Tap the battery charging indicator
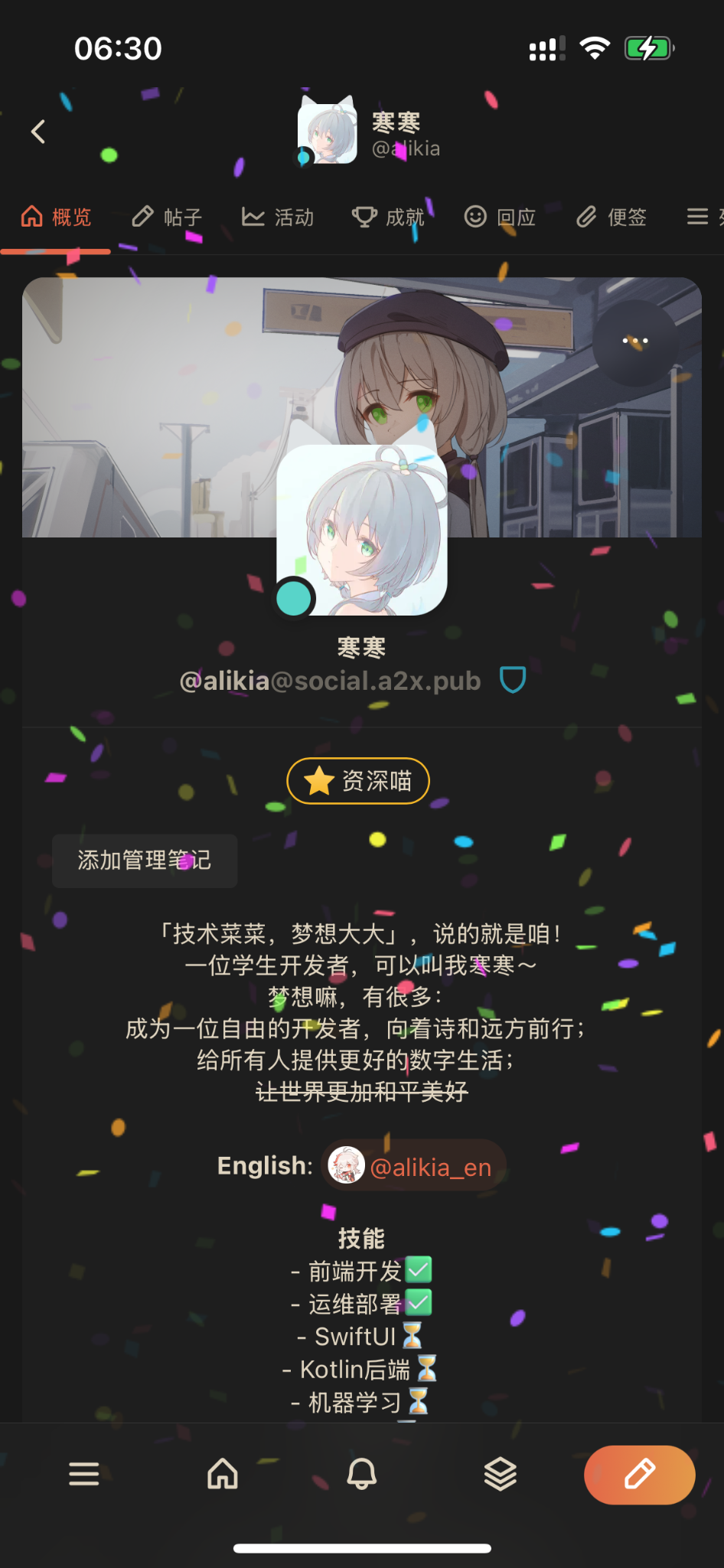This screenshot has height=1568, width=724. coord(647,47)
